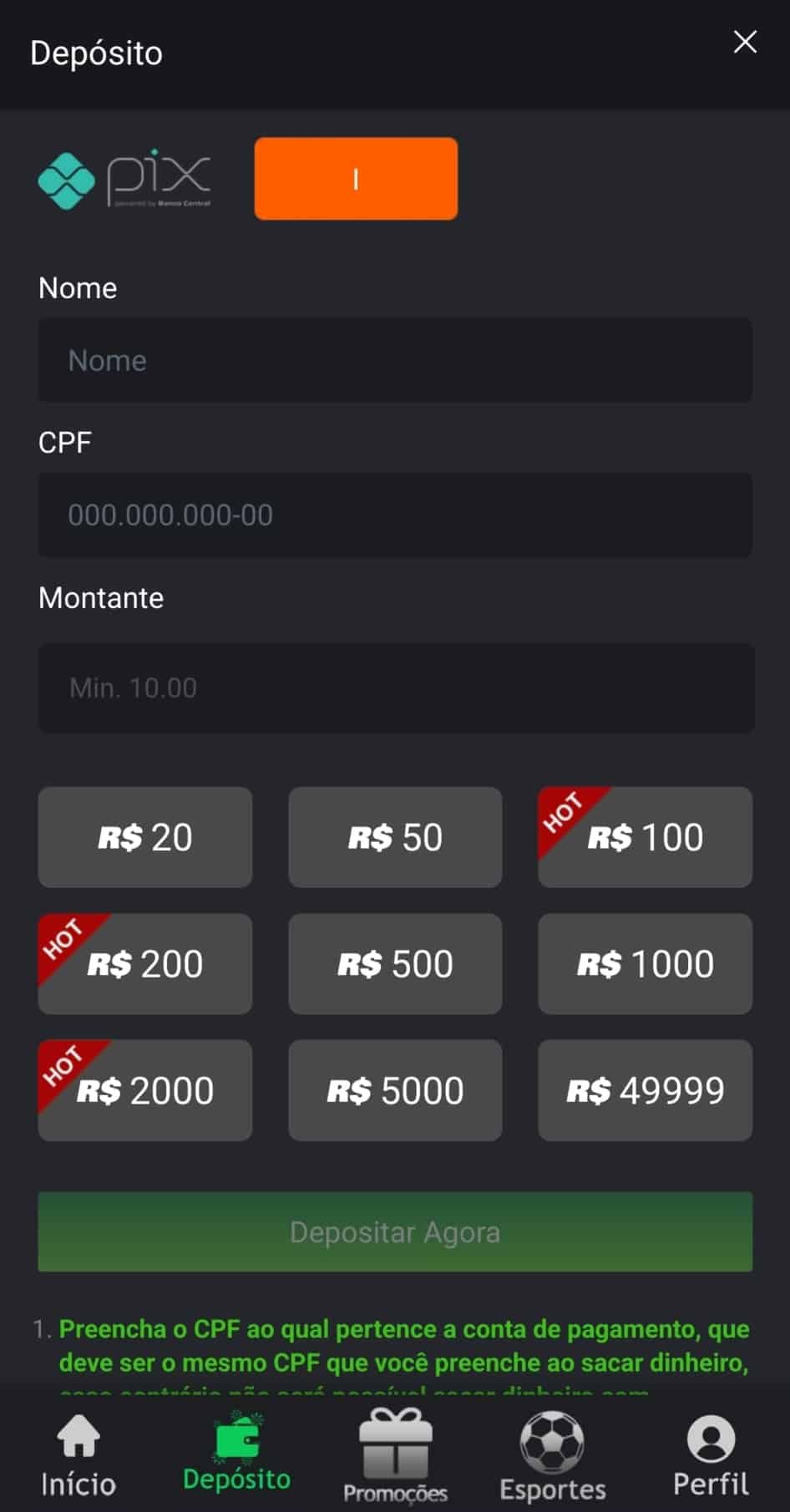Focus the CPF input field

pyautogui.click(x=394, y=515)
